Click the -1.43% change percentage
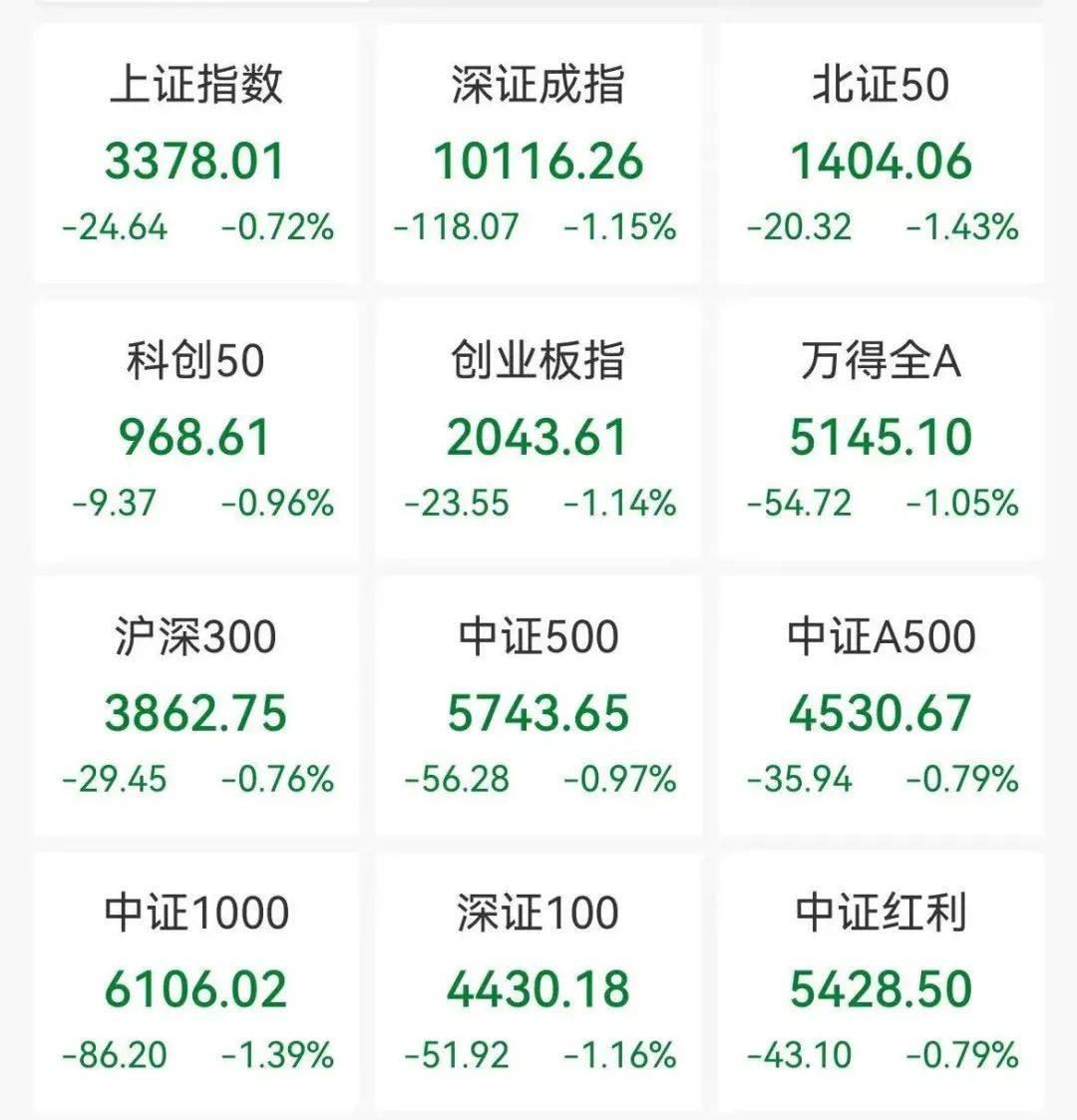 961,227
